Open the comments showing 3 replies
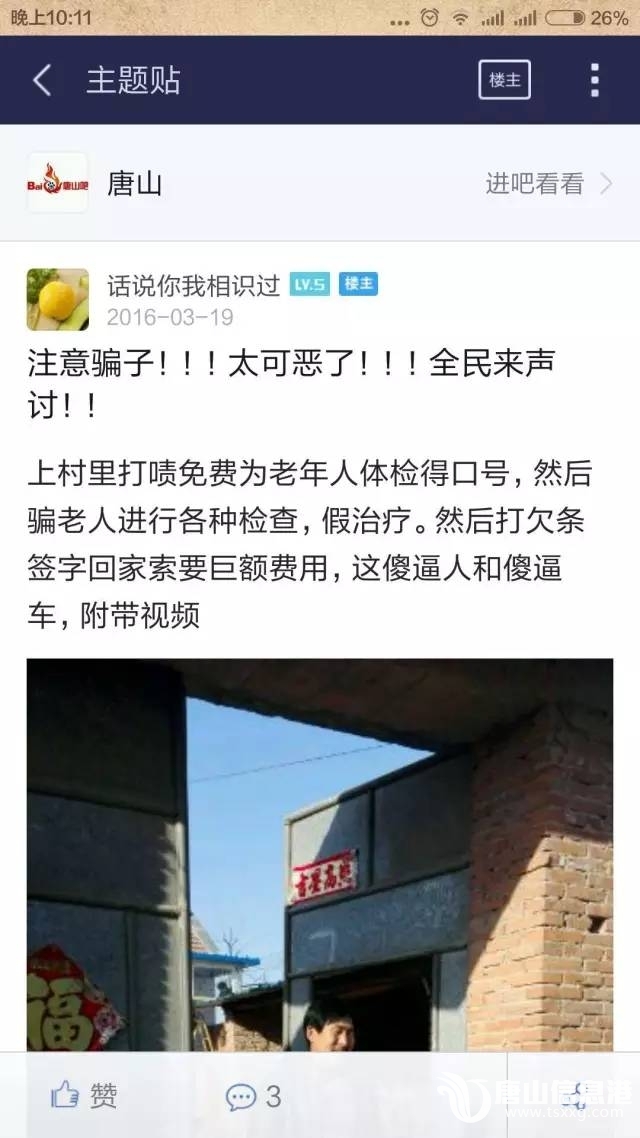The image size is (640, 1138). point(254,1096)
